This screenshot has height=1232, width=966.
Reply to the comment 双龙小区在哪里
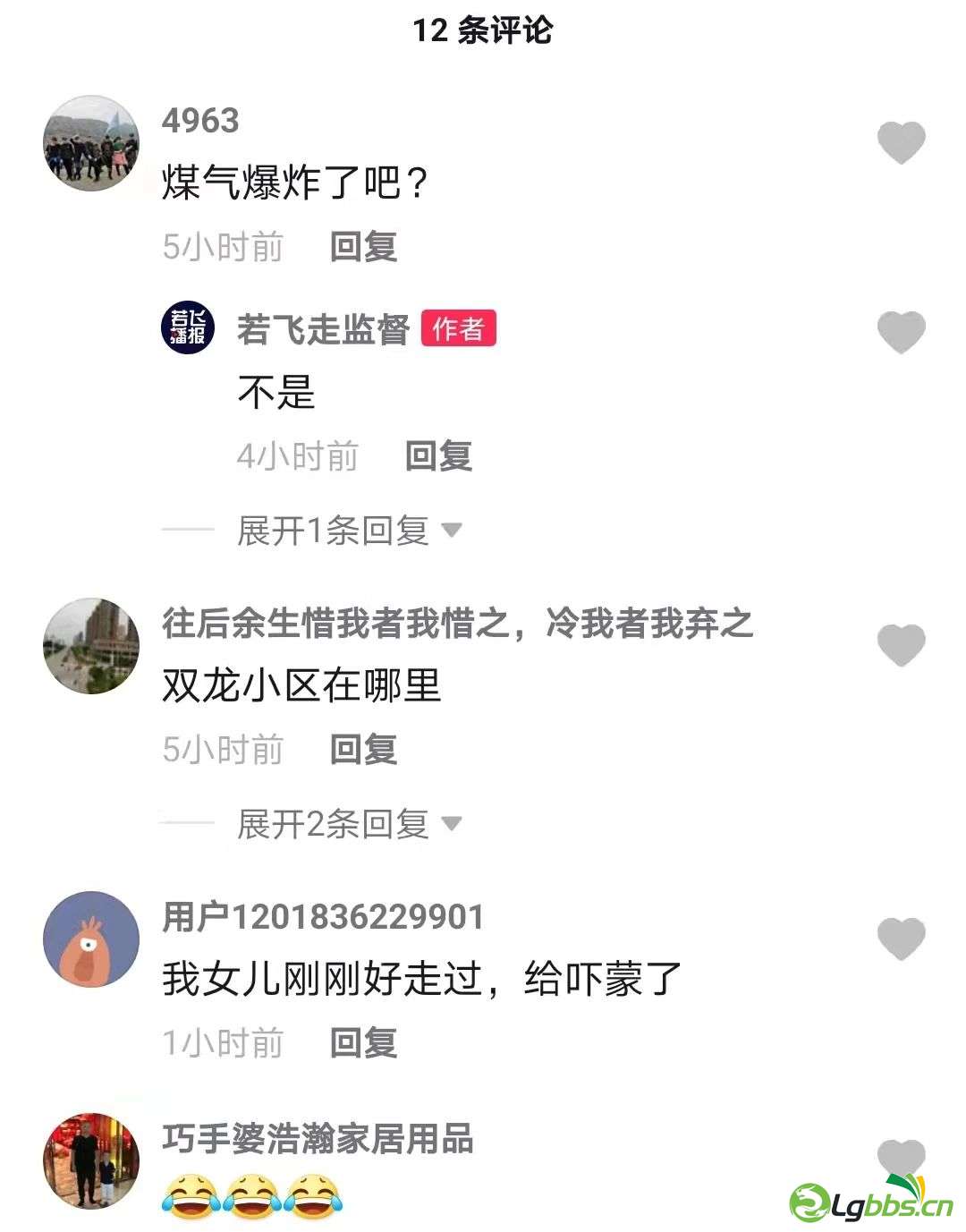click(363, 750)
